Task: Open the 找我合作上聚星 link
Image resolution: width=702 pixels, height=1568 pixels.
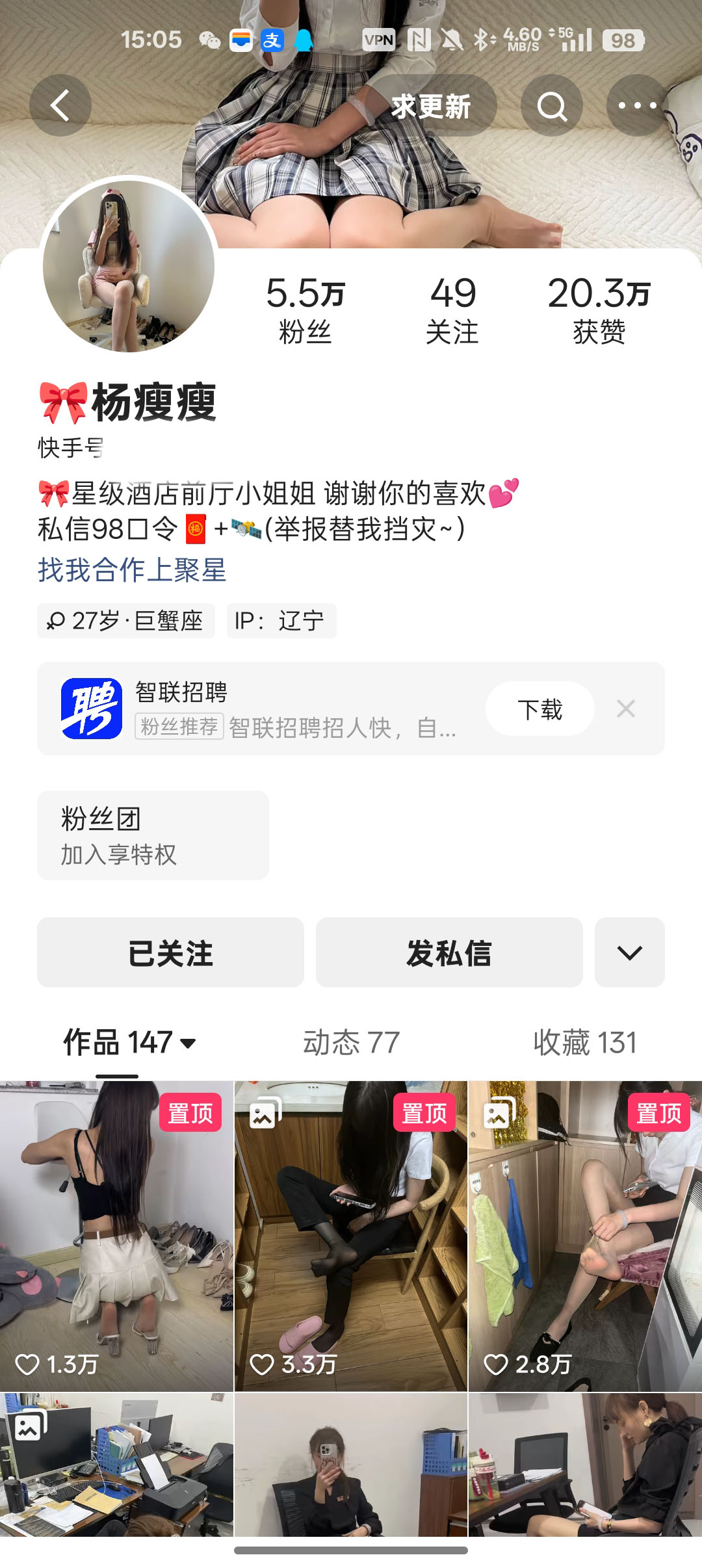Action: tap(132, 570)
